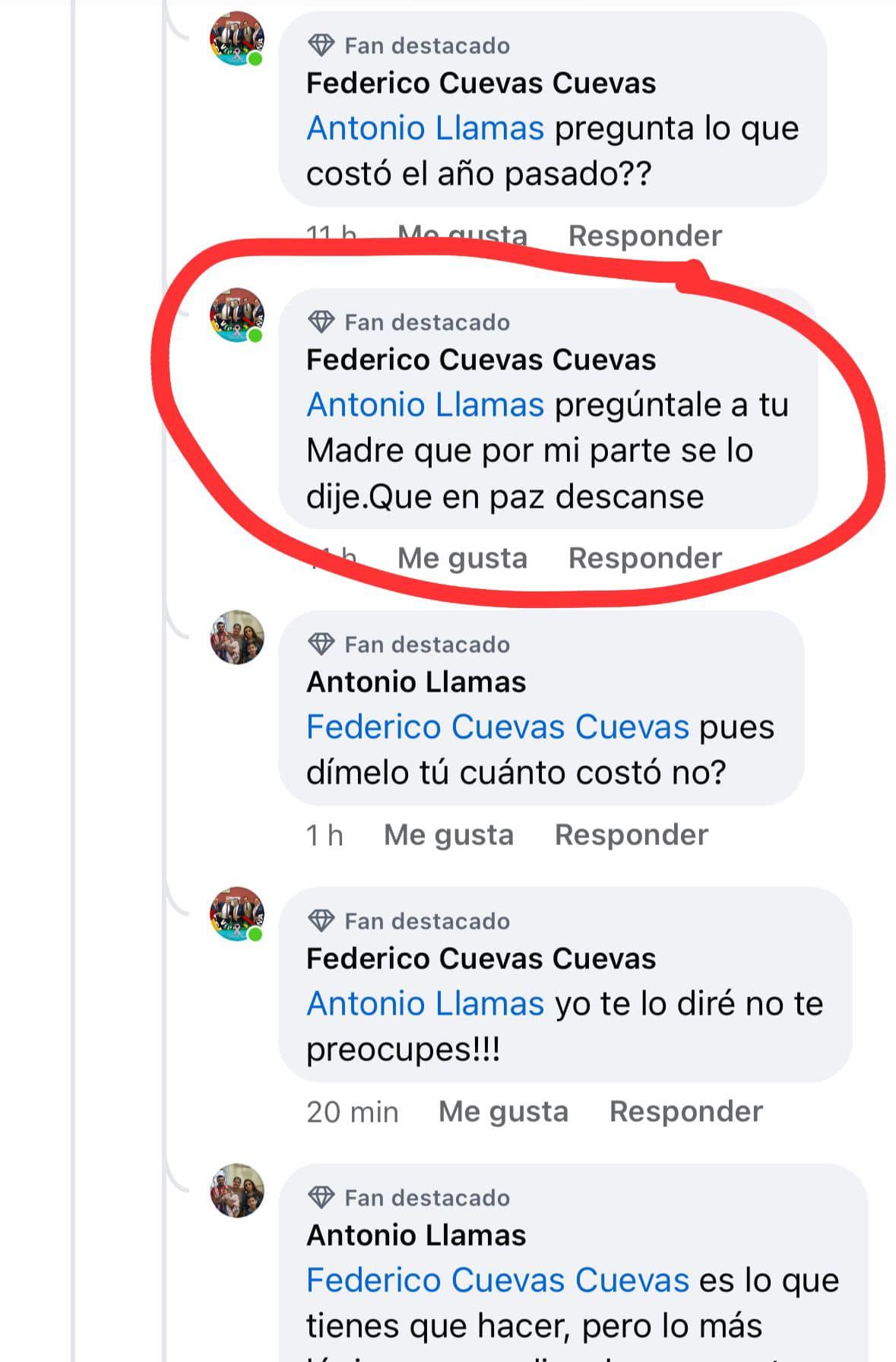Reply to the 'costó el año pasado??' comment
The height and width of the screenshot is (1362, 896).
(x=644, y=236)
